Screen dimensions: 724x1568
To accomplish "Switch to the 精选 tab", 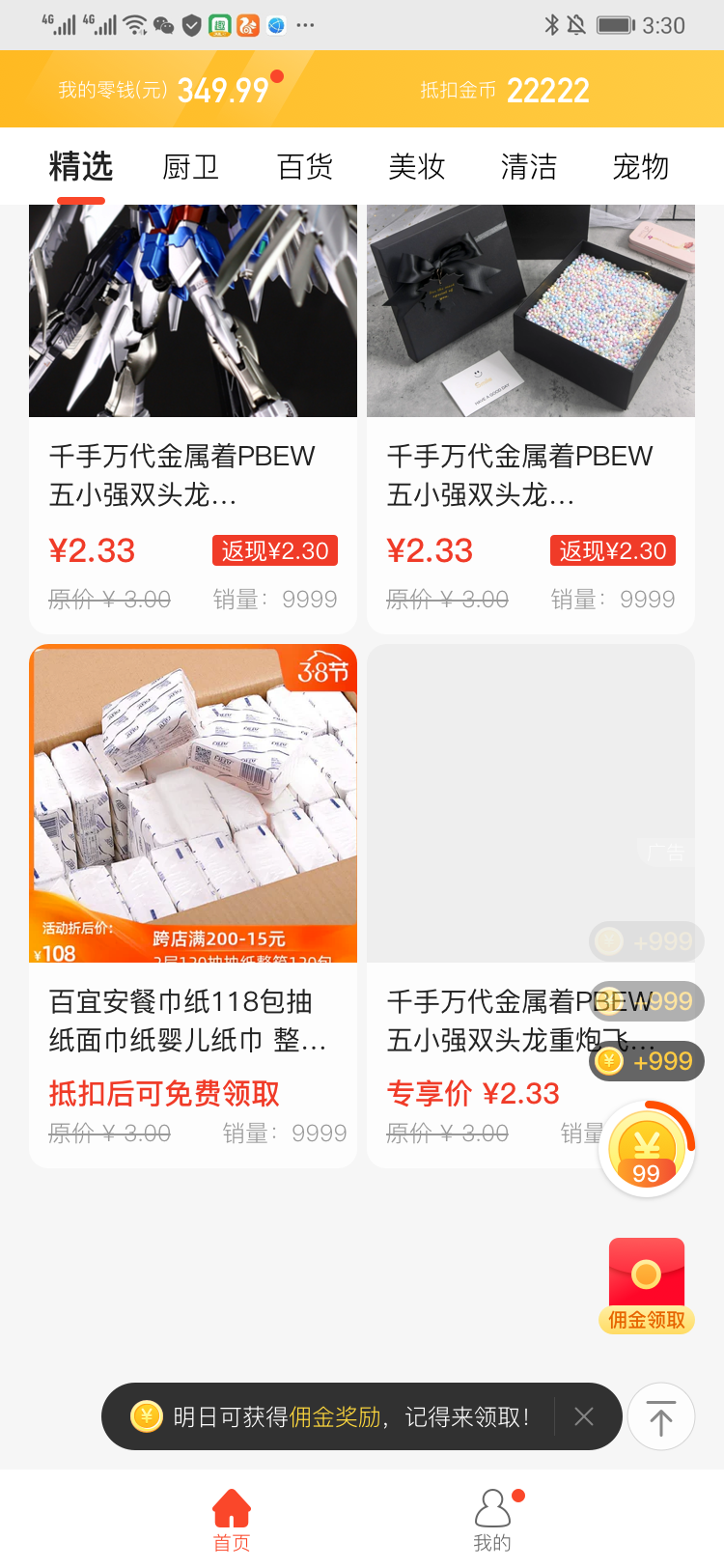I will pyautogui.click(x=81, y=167).
